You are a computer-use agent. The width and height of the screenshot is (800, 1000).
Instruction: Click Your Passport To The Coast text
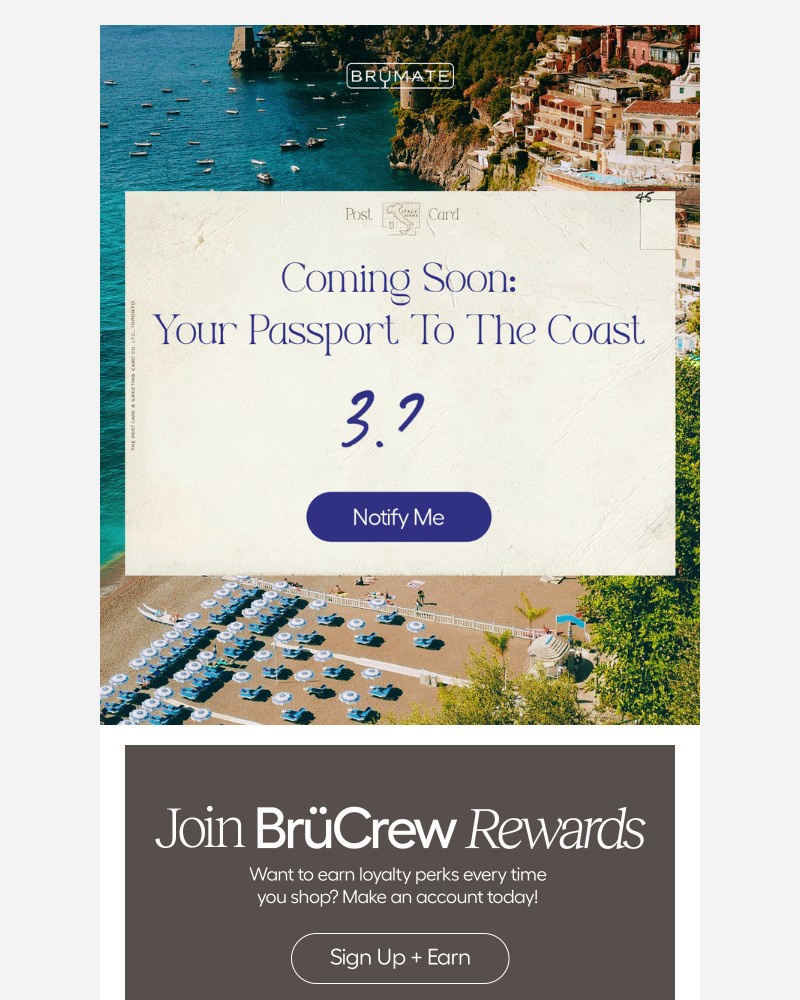point(399,332)
